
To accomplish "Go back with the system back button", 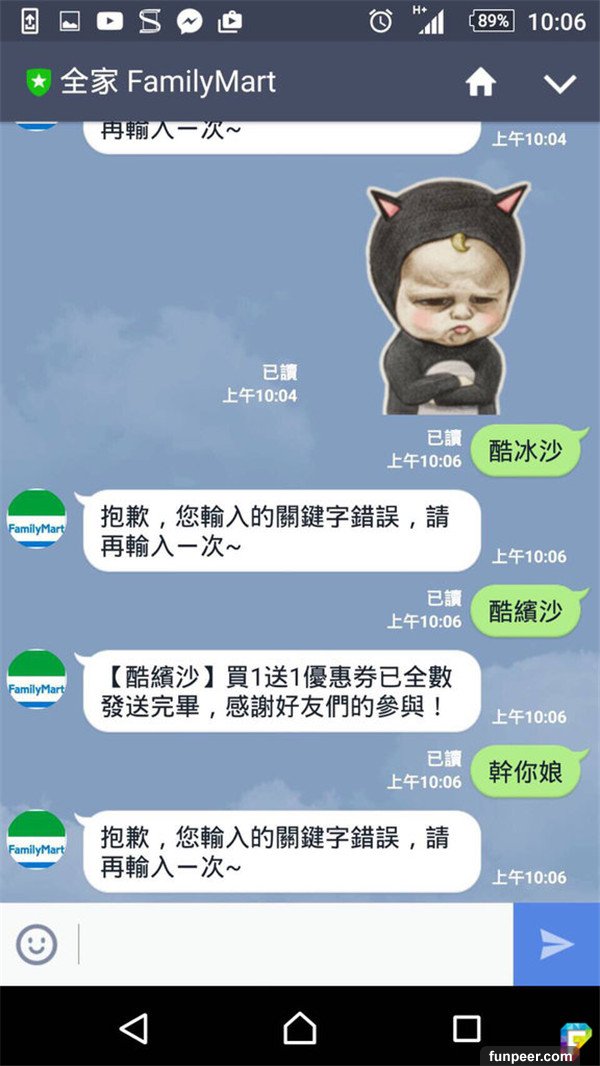I will pos(133,1027).
